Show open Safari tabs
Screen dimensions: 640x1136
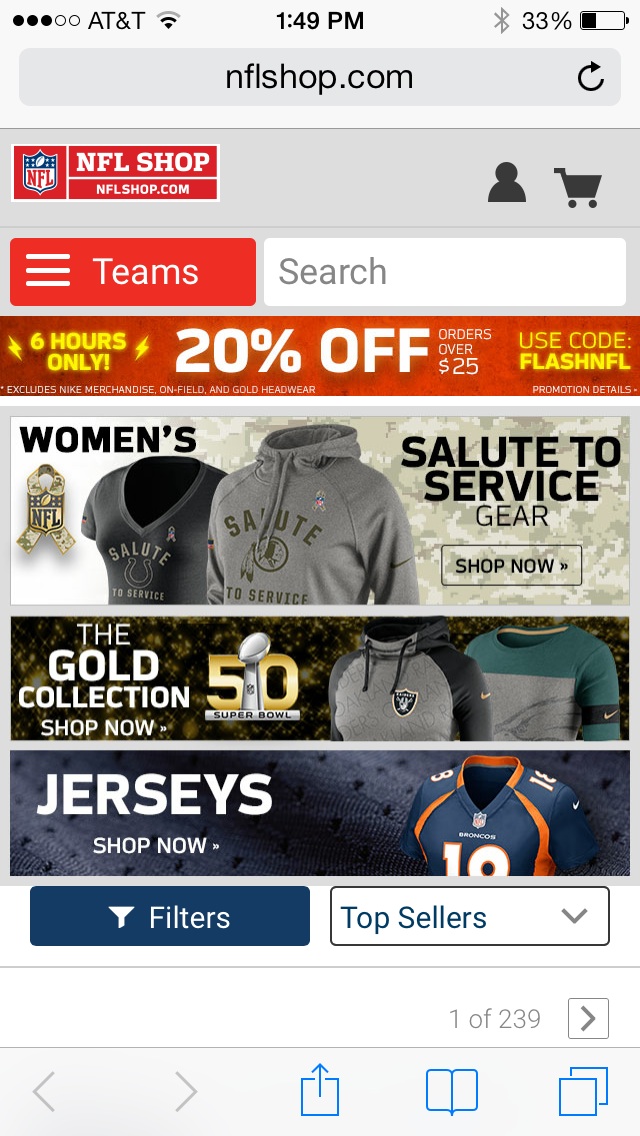click(583, 1092)
